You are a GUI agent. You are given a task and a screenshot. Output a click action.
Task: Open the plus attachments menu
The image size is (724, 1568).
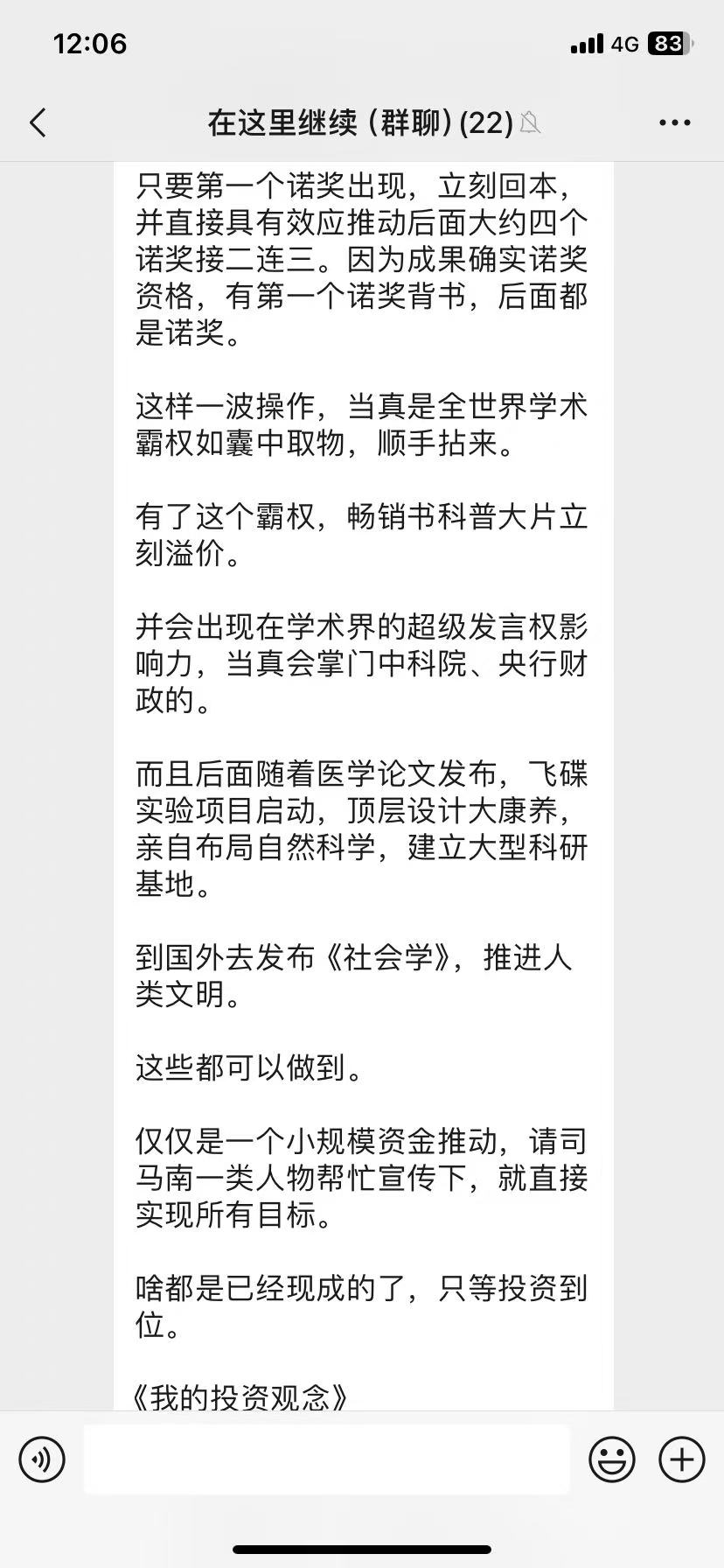[681, 1459]
